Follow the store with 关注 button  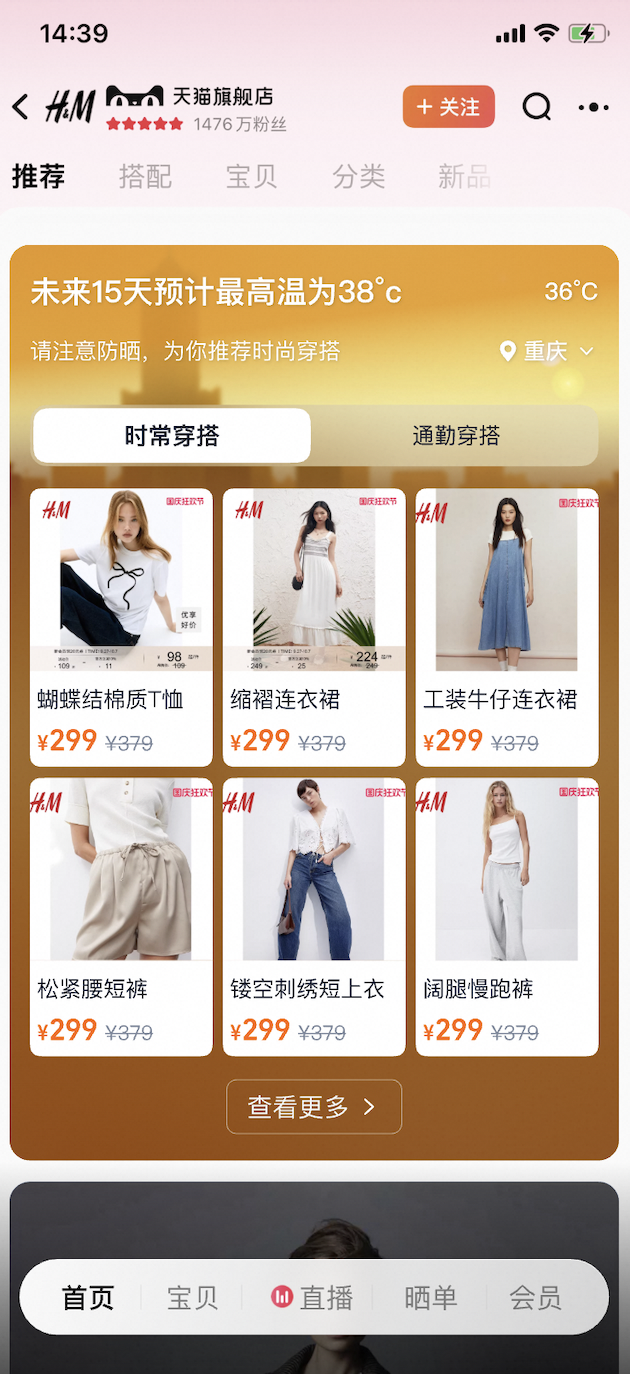(449, 107)
